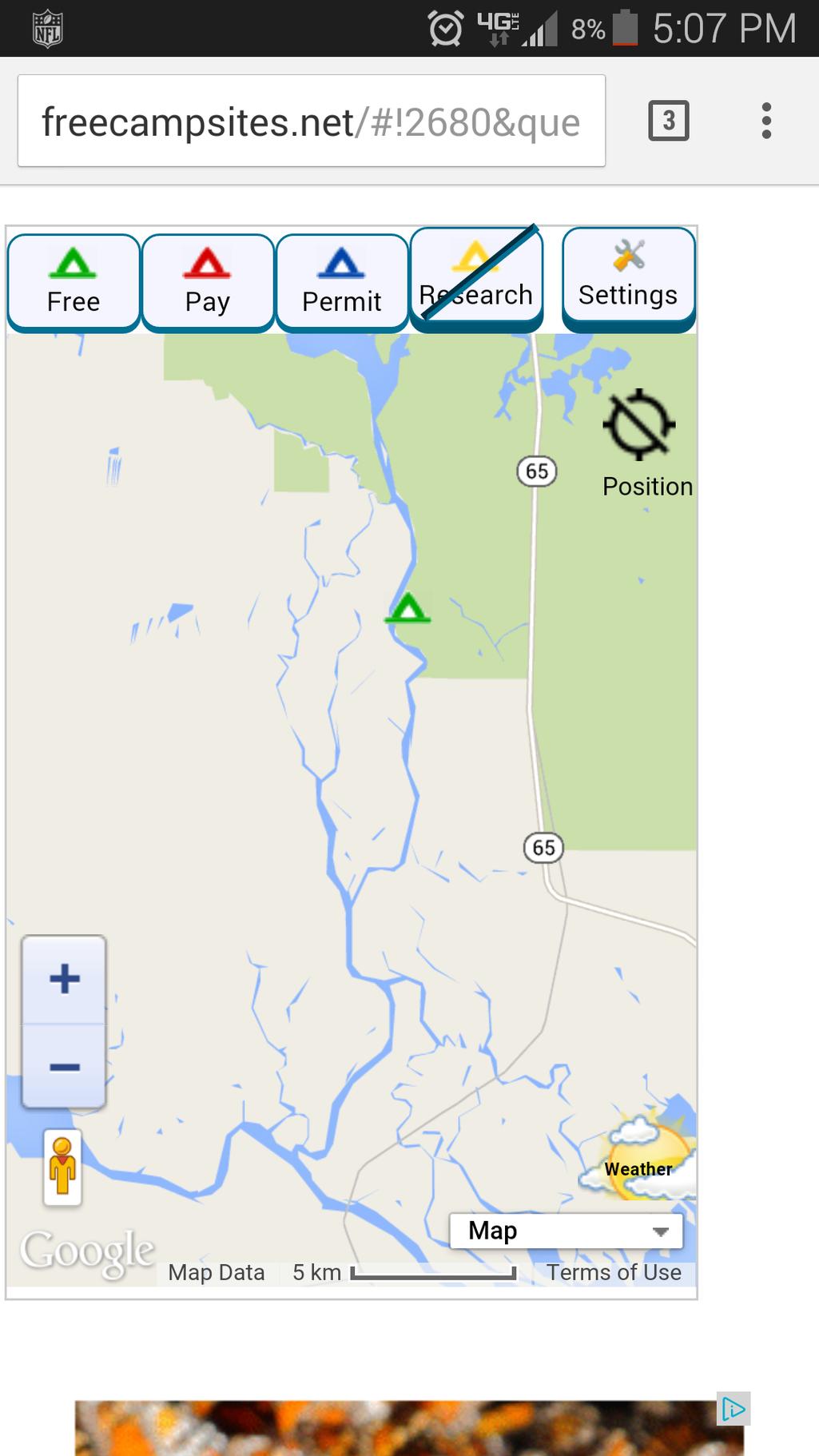Enable the Research campsites filter
The height and width of the screenshot is (1456, 819).
point(476,279)
